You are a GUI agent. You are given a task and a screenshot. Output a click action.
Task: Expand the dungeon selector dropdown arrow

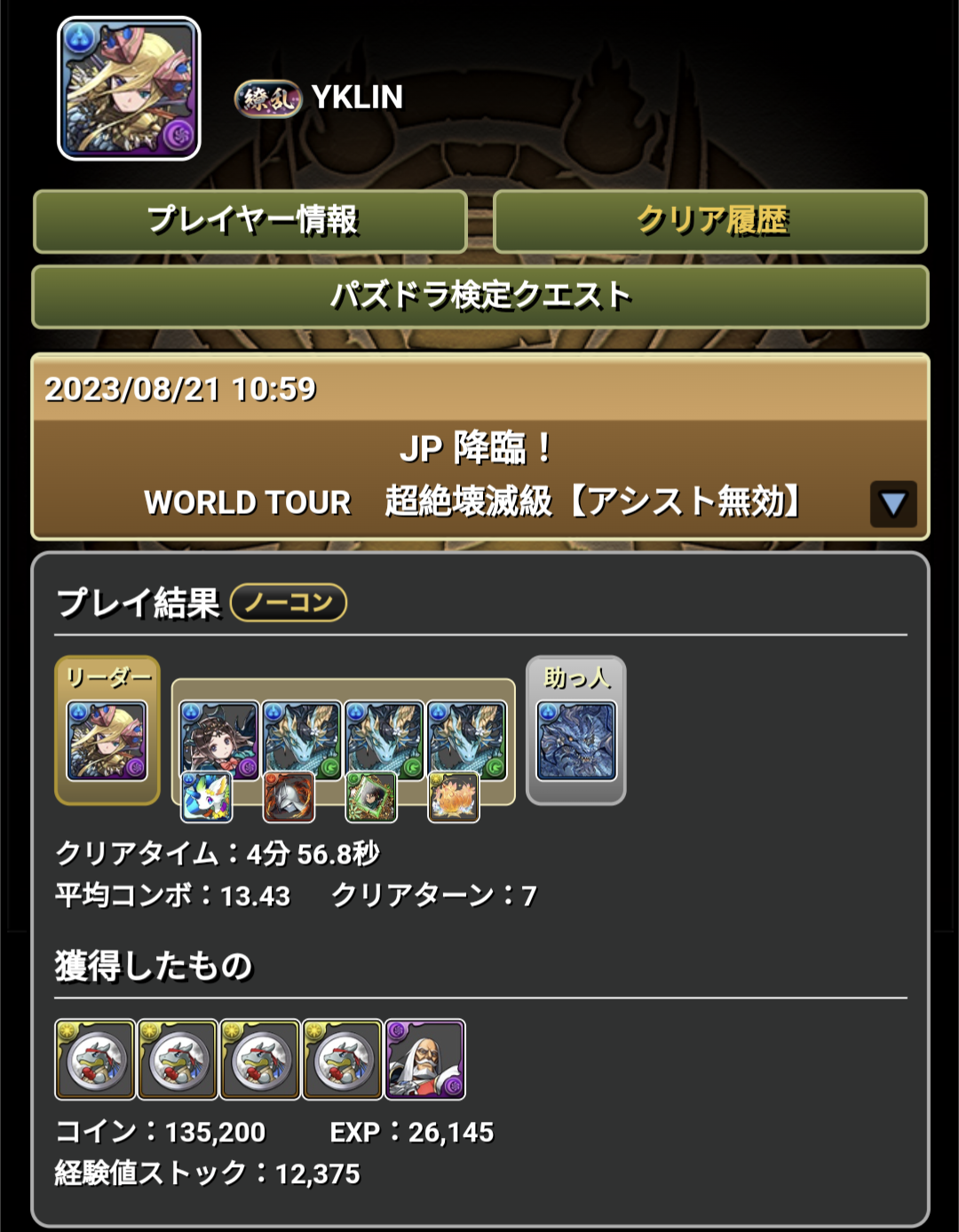(x=892, y=504)
